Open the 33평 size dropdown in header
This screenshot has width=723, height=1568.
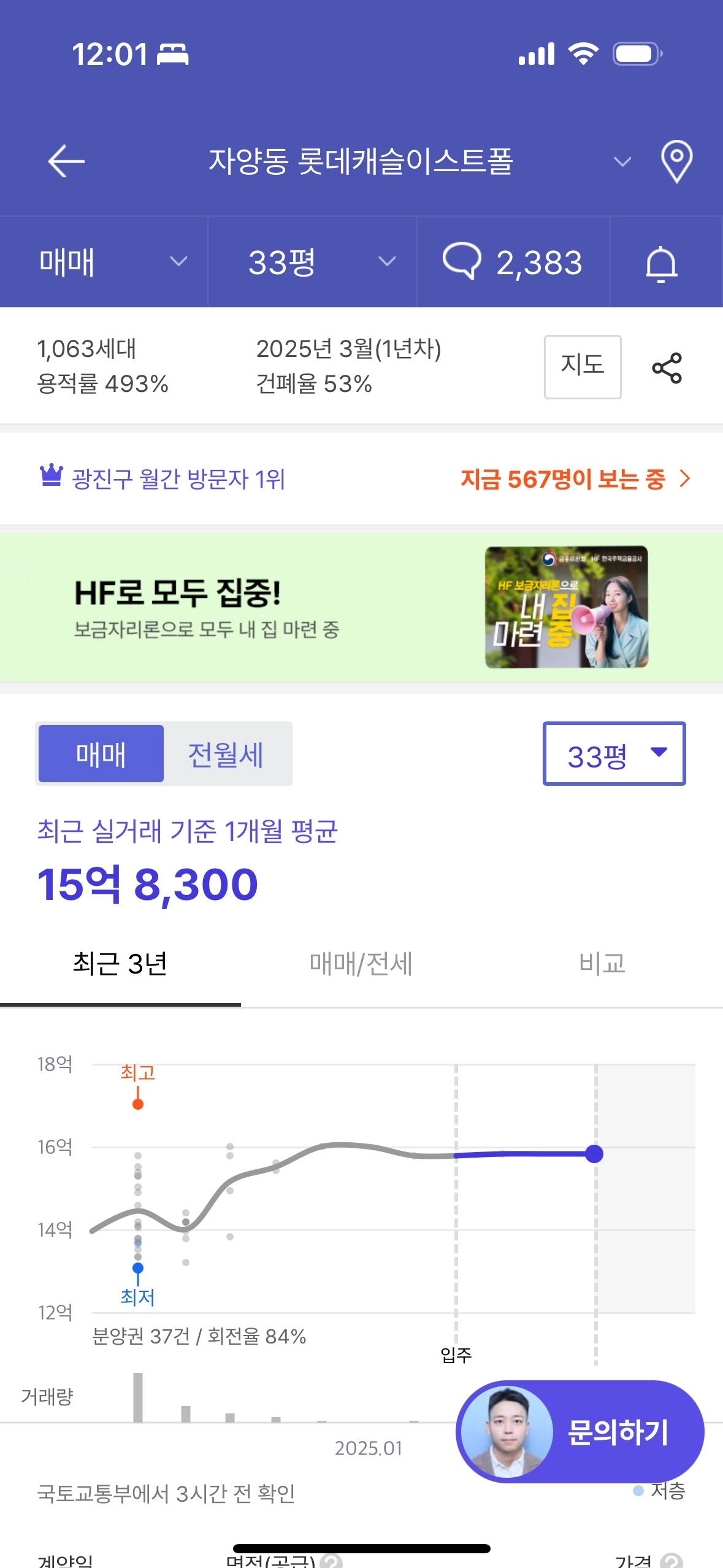coord(313,263)
